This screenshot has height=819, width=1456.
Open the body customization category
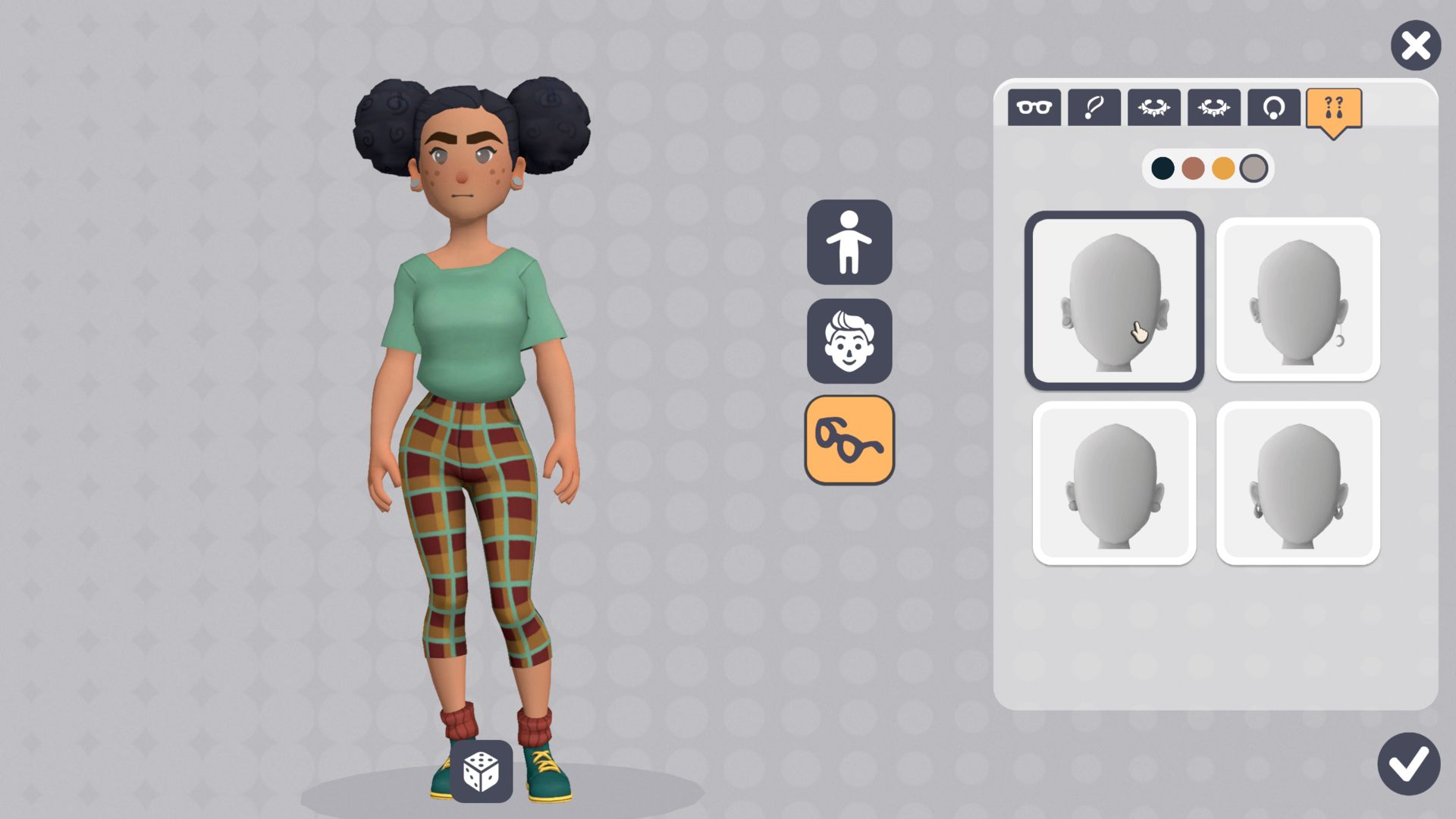point(849,243)
